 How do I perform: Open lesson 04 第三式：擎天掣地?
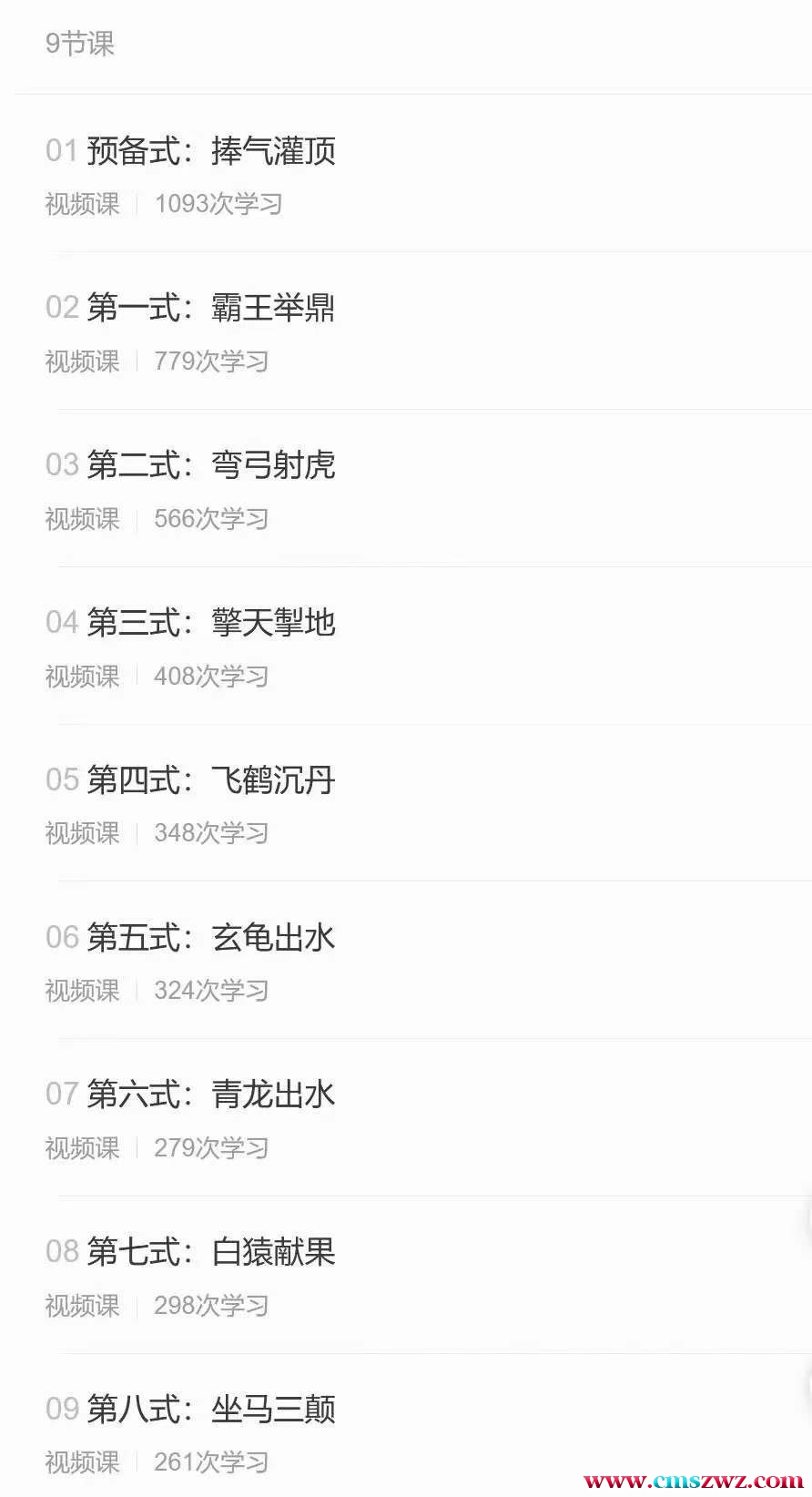211,624
